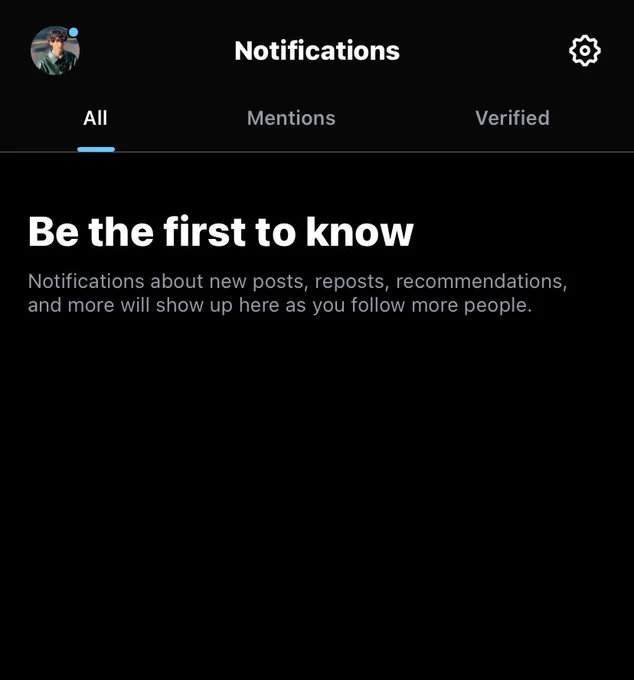Open the profile avatar menu
634x680 pixels.
(55, 51)
